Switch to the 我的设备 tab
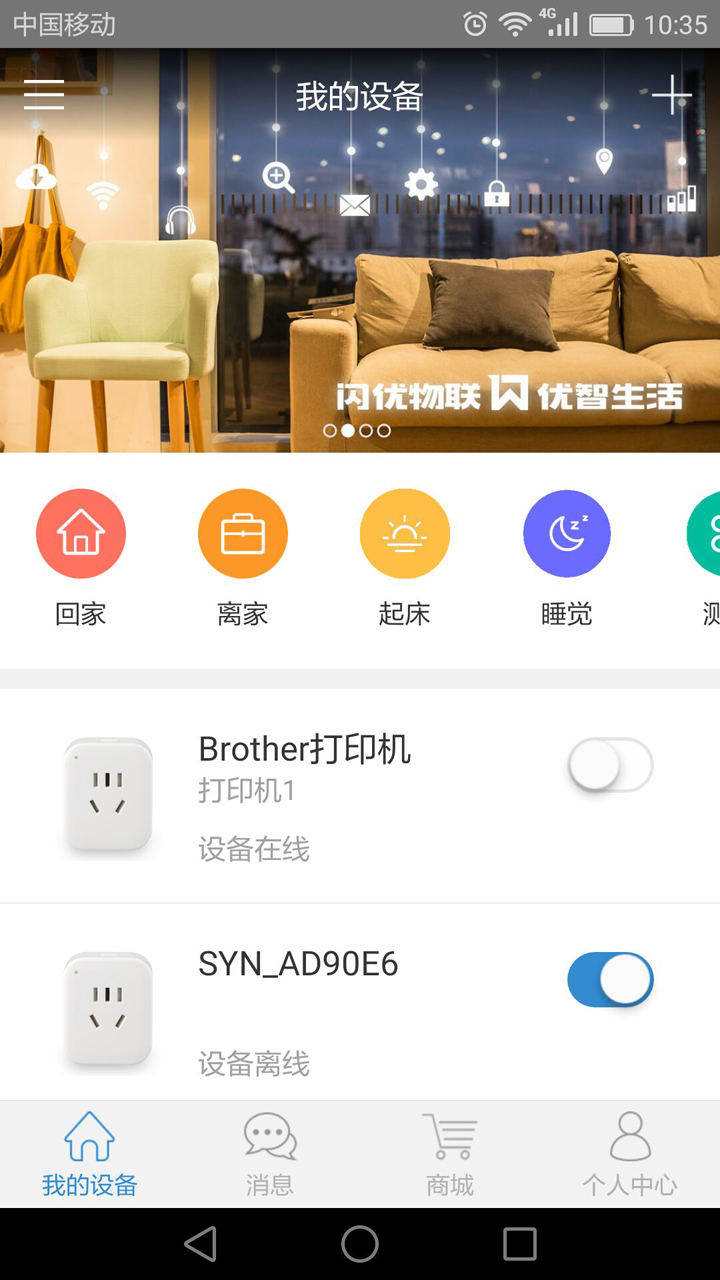This screenshot has height=1280, width=720. pyautogui.click(x=90, y=1150)
